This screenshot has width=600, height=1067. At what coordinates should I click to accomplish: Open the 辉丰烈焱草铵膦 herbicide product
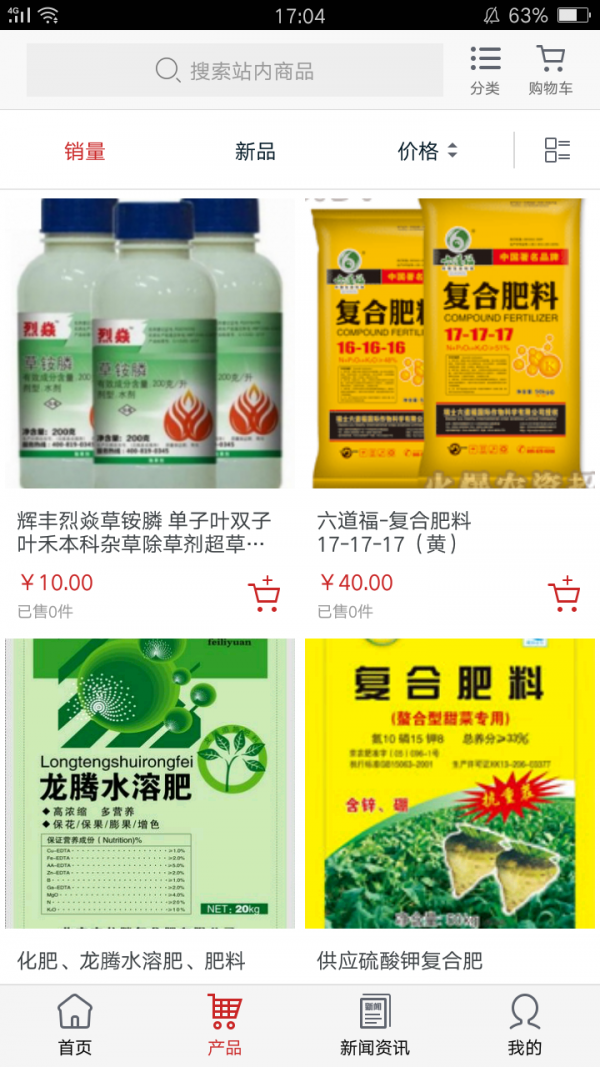150,343
